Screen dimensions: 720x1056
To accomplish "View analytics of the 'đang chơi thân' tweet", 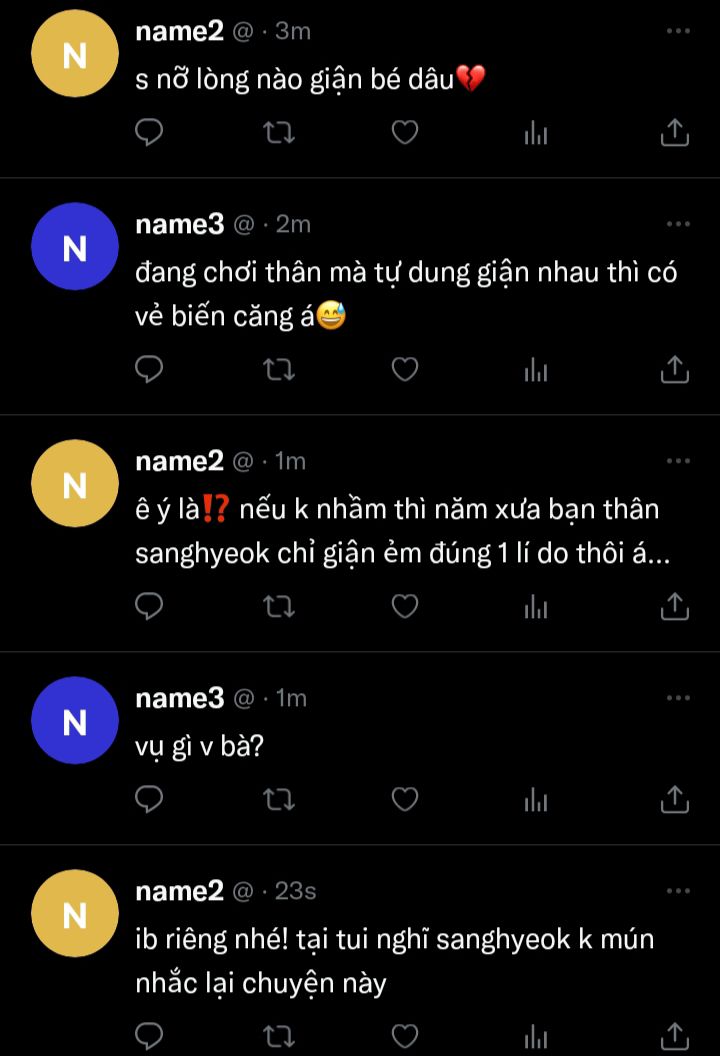I will click(536, 369).
